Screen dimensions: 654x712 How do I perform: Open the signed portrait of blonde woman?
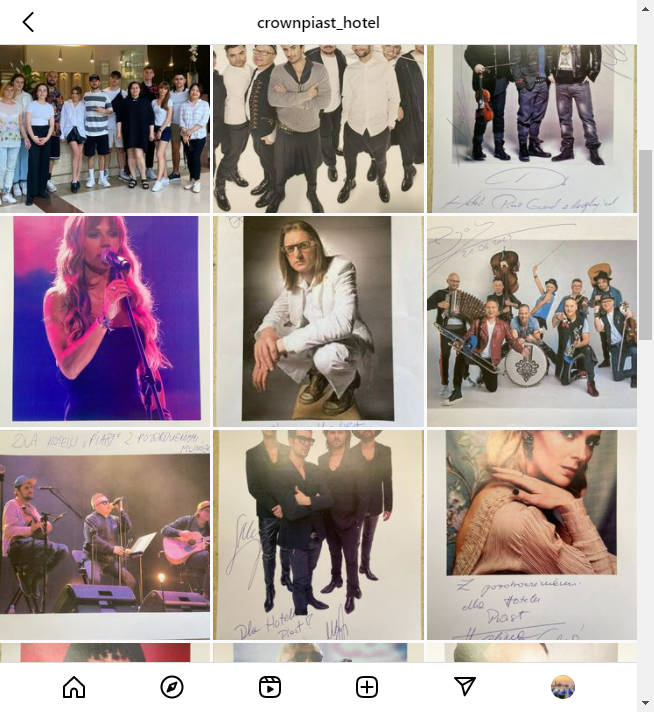(531, 535)
